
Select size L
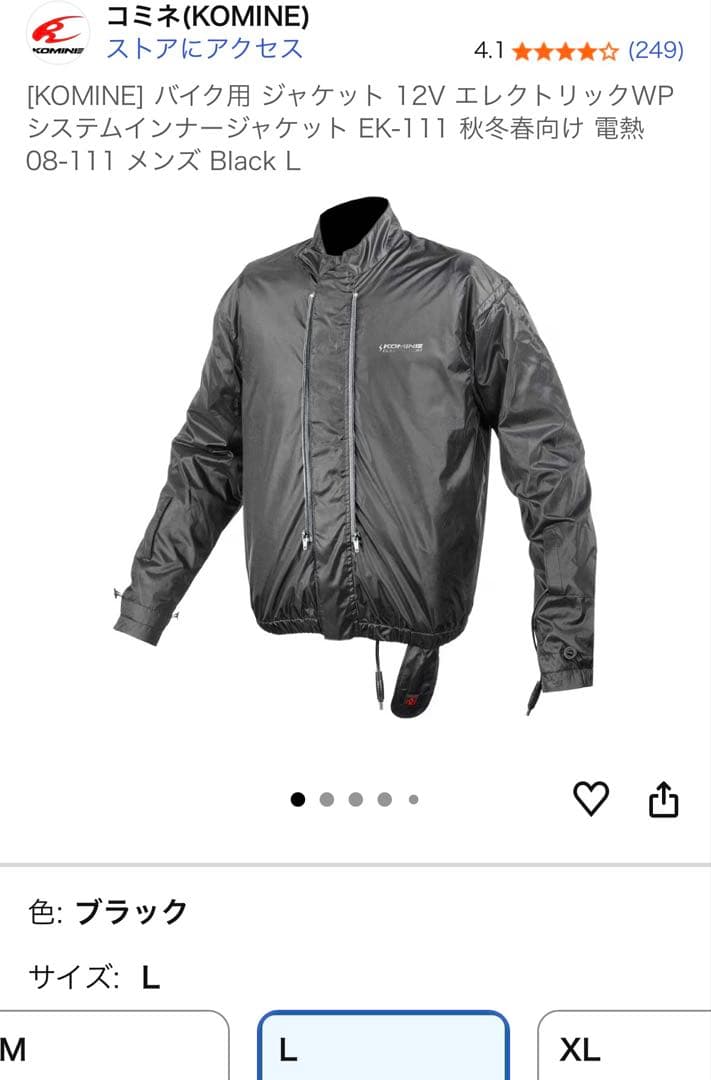383,1048
